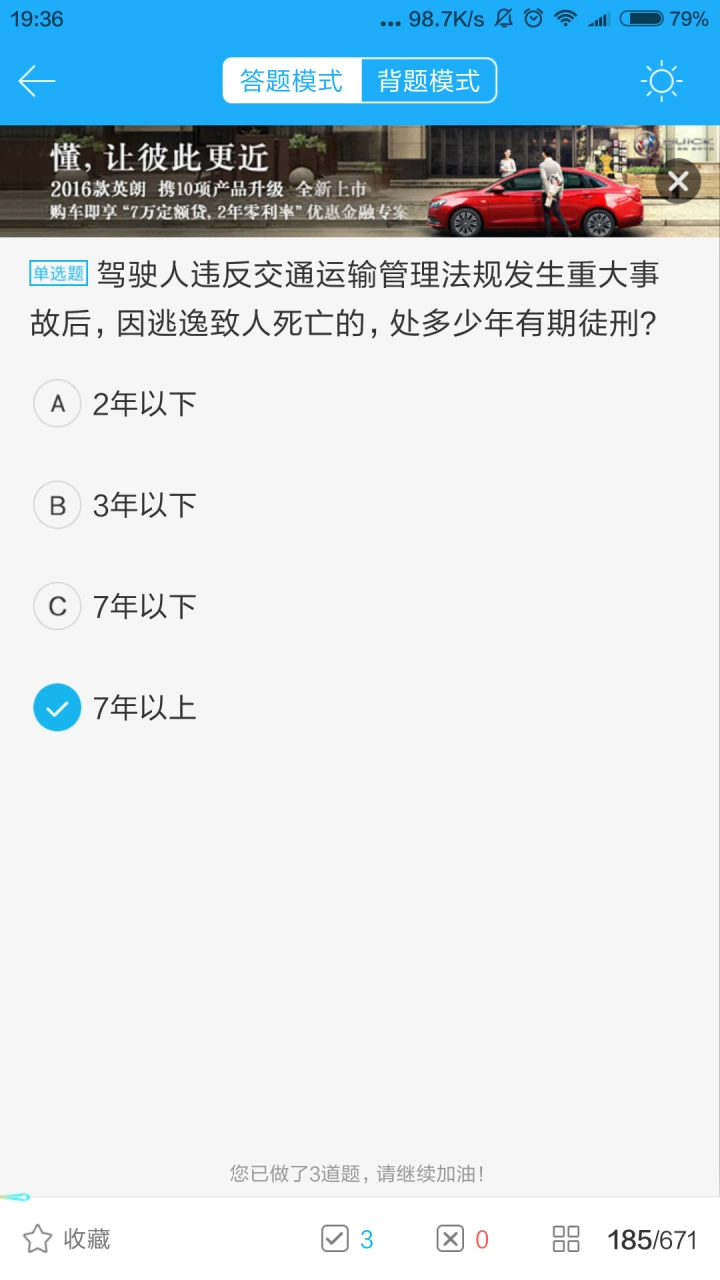Switch to 答题模式 tab
Image resolution: width=720 pixels, height=1280 pixels.
coord(291,81)
